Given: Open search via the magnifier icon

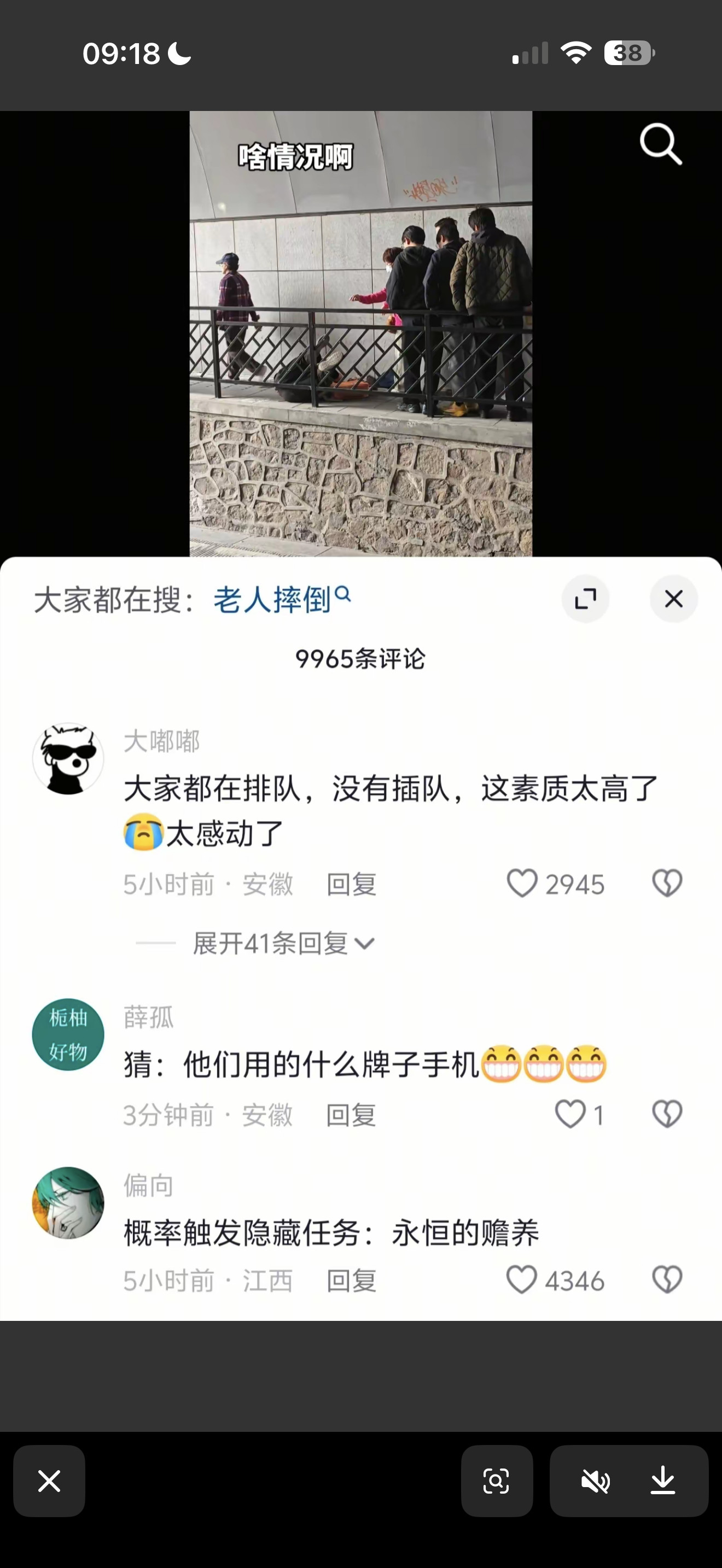Looking at the screenshot, I should coord(661,143).
